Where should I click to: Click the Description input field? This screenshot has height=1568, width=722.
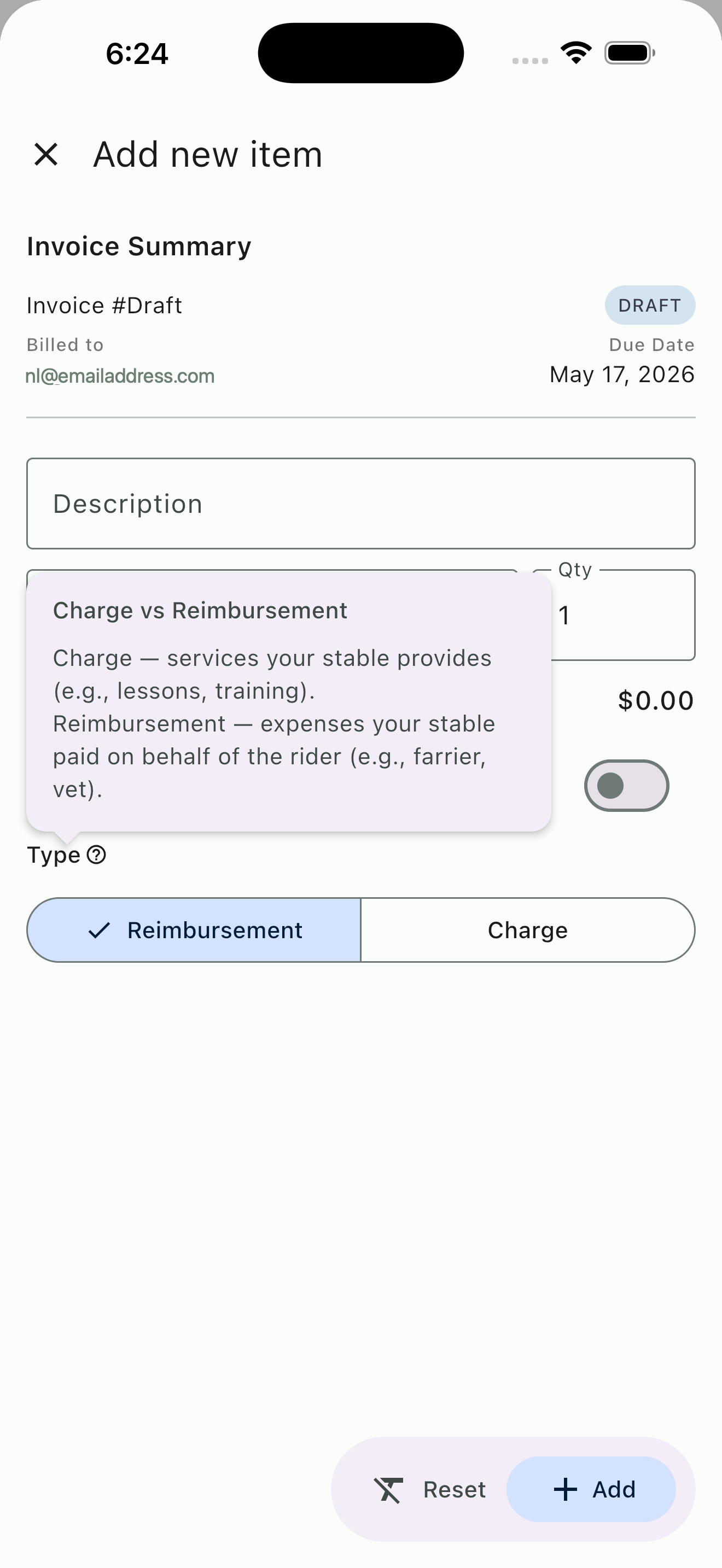360,503
